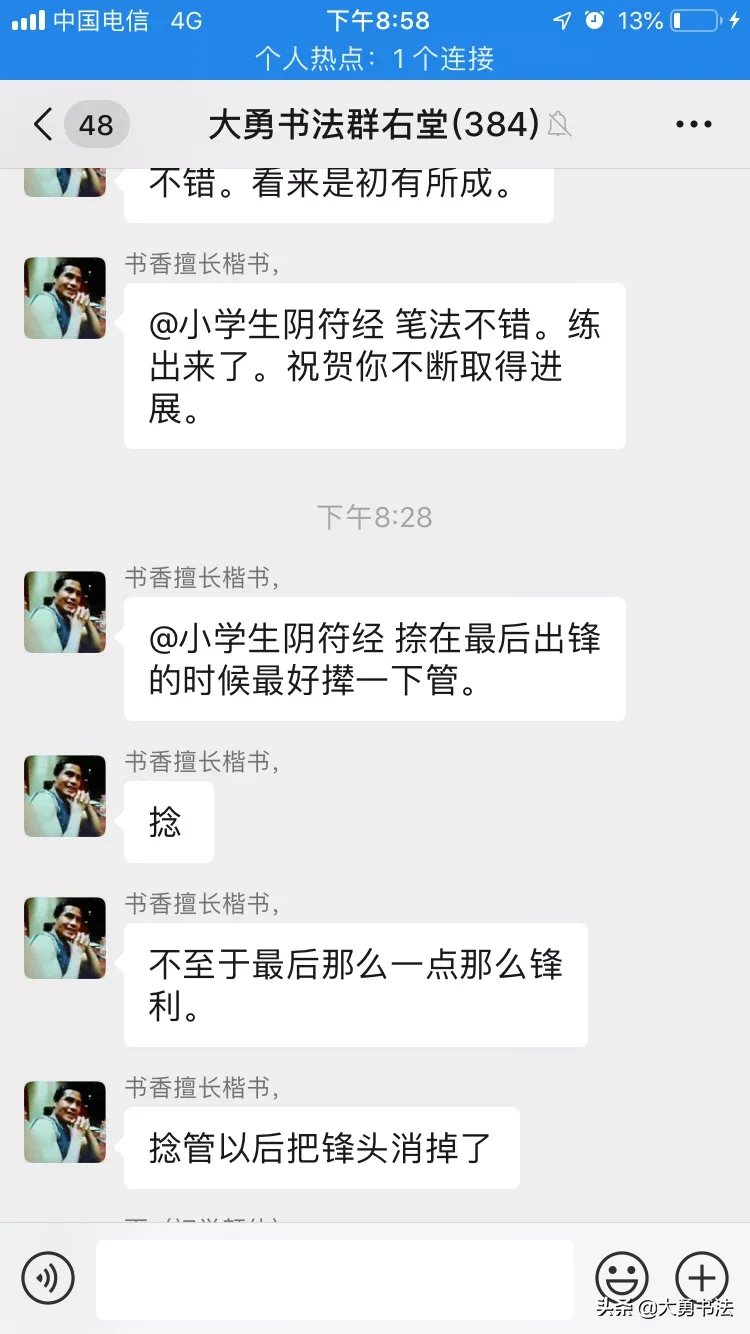Tap the 下午8:28 timestamp divider

pyautogui.click(x=375, y=517)
